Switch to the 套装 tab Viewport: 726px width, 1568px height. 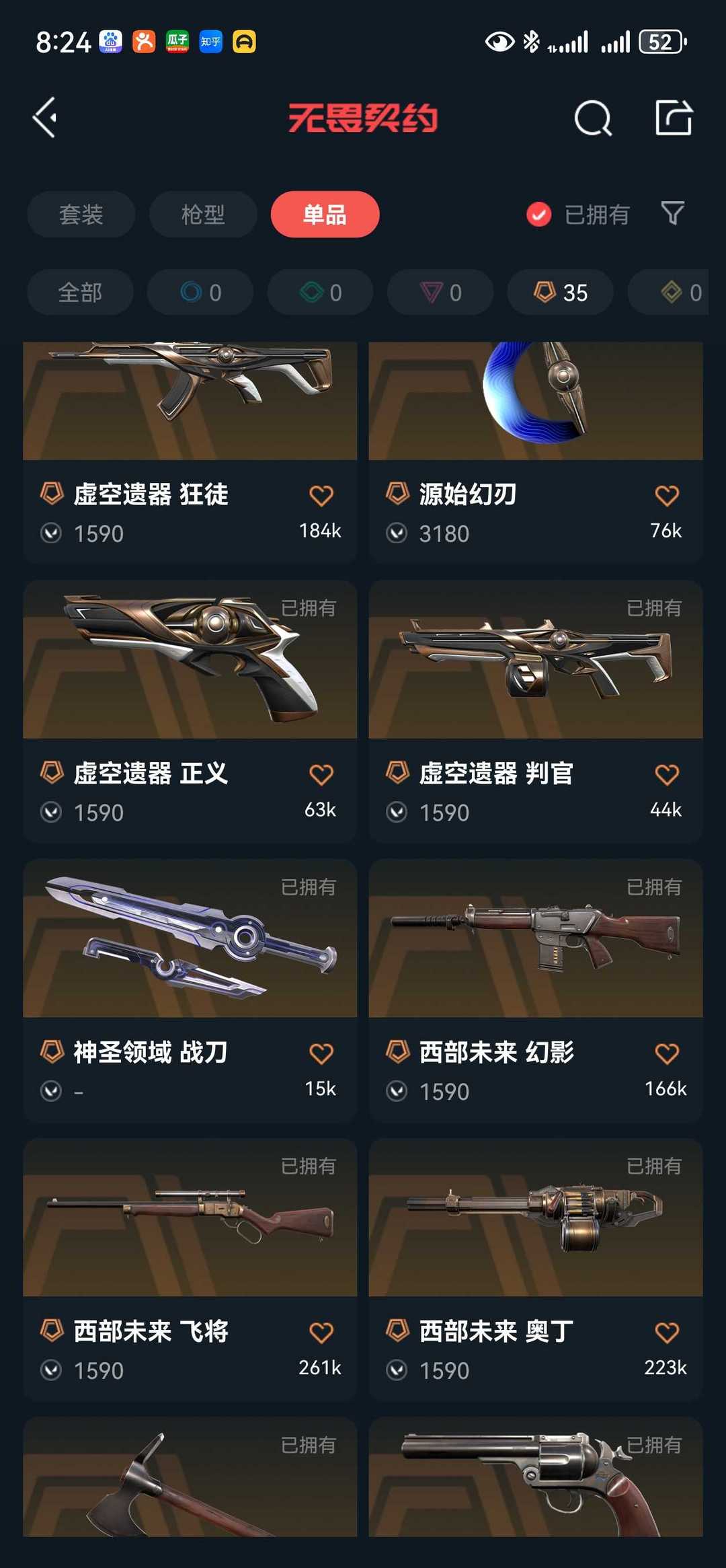[x=81, y=215]
